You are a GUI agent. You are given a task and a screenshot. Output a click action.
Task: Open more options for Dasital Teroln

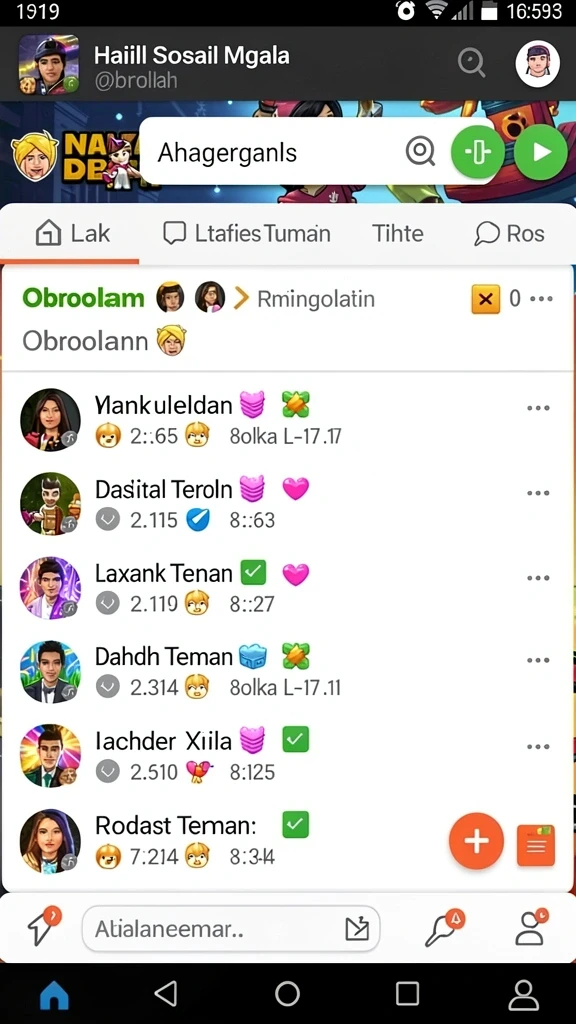(x=538, y=493)
